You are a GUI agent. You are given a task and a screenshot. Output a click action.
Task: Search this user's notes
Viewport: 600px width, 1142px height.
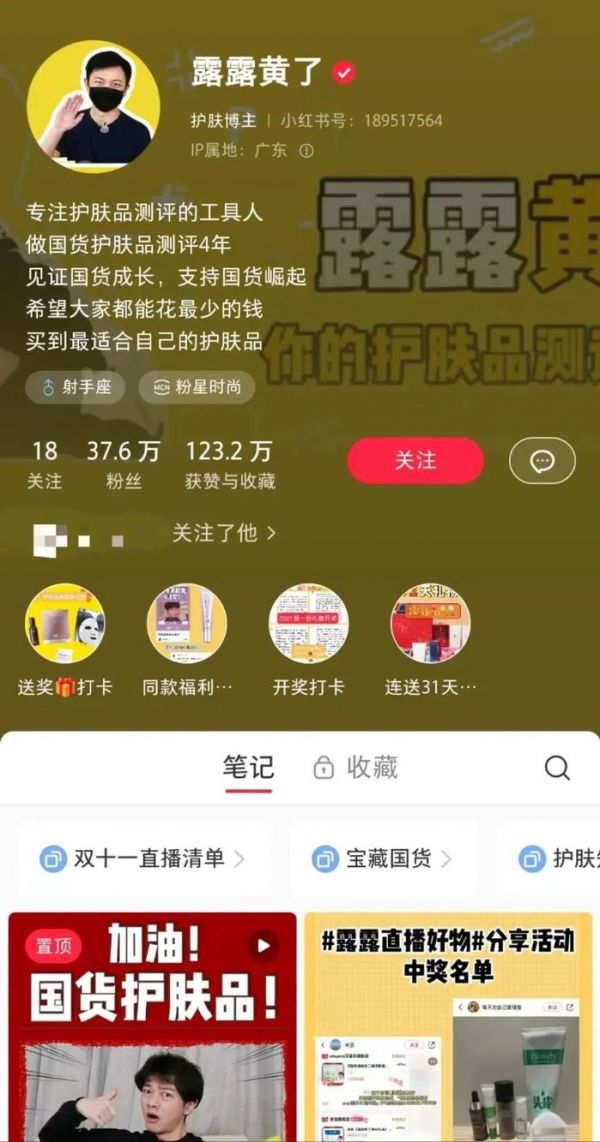click(557, 768)
